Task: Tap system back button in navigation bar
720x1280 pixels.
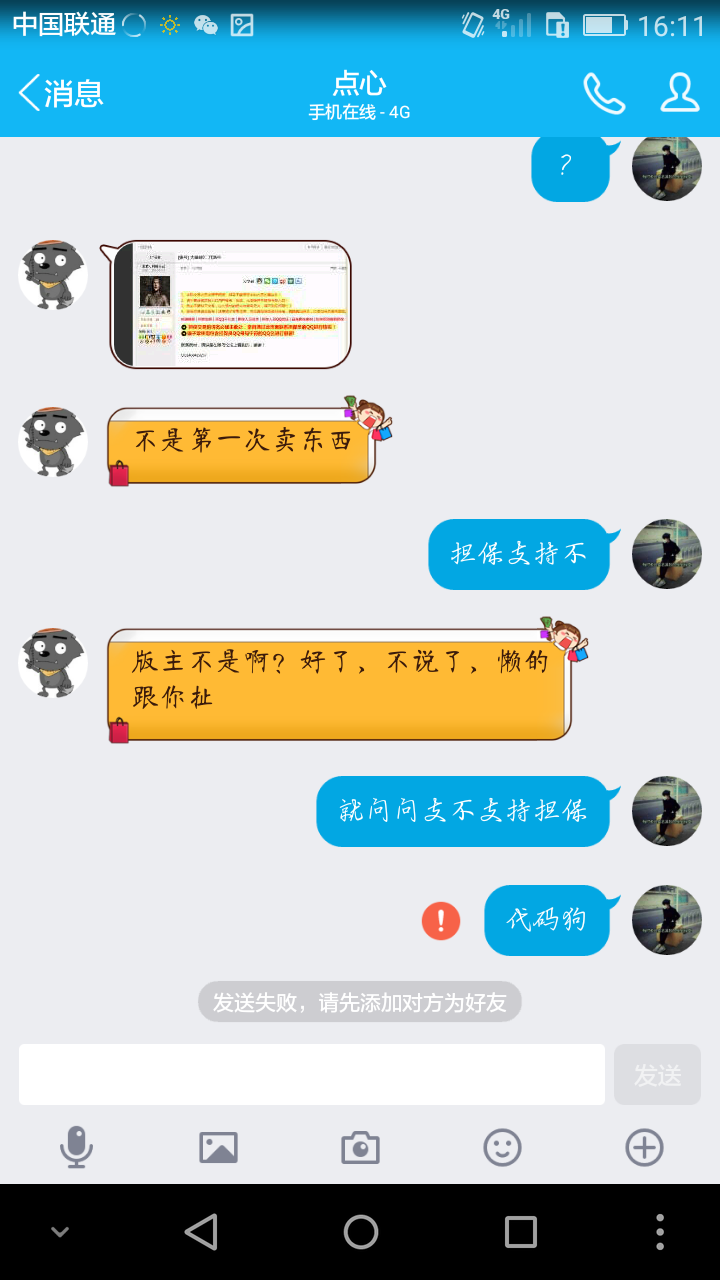Action: click(x=201, y=1232)
